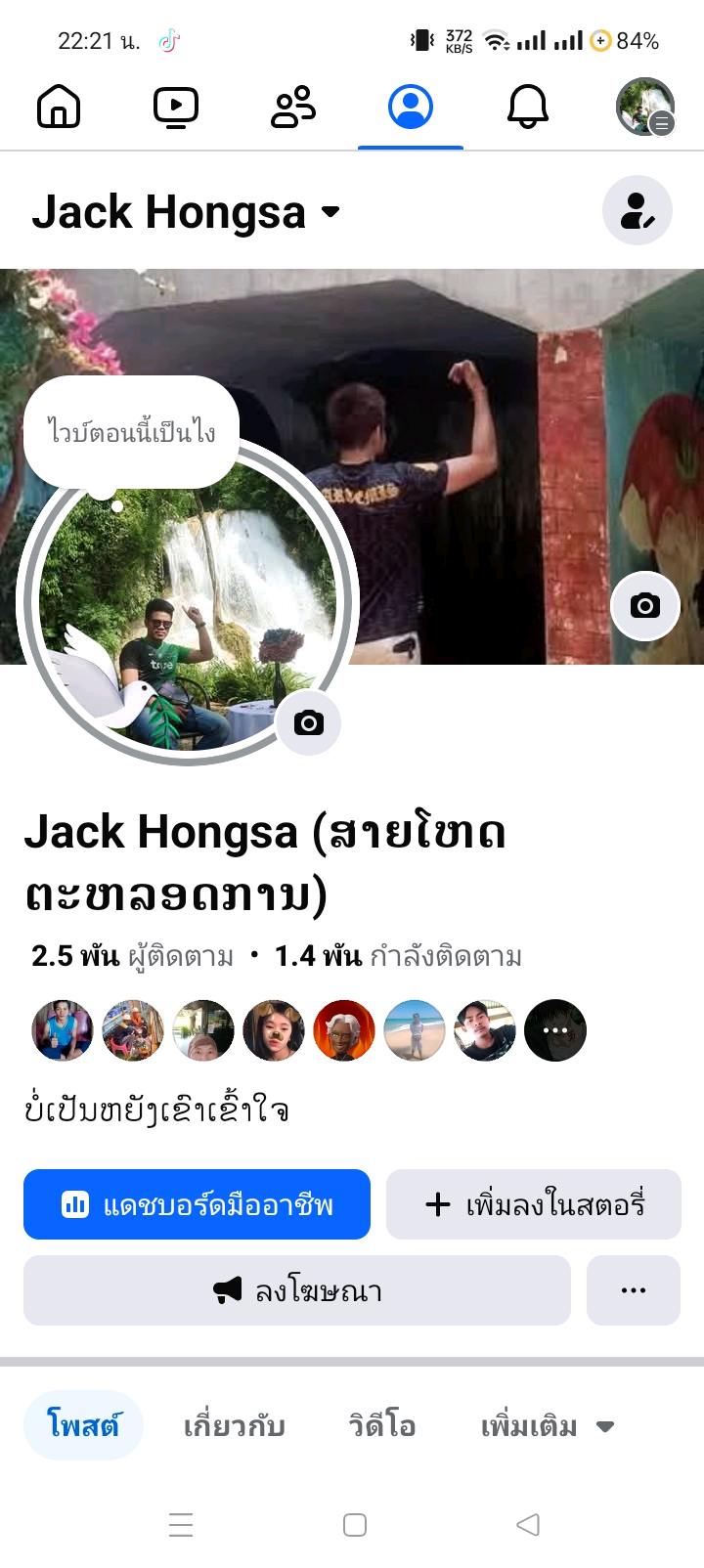
Task: Update profile picture via camera icon
Action: [309, 723]
